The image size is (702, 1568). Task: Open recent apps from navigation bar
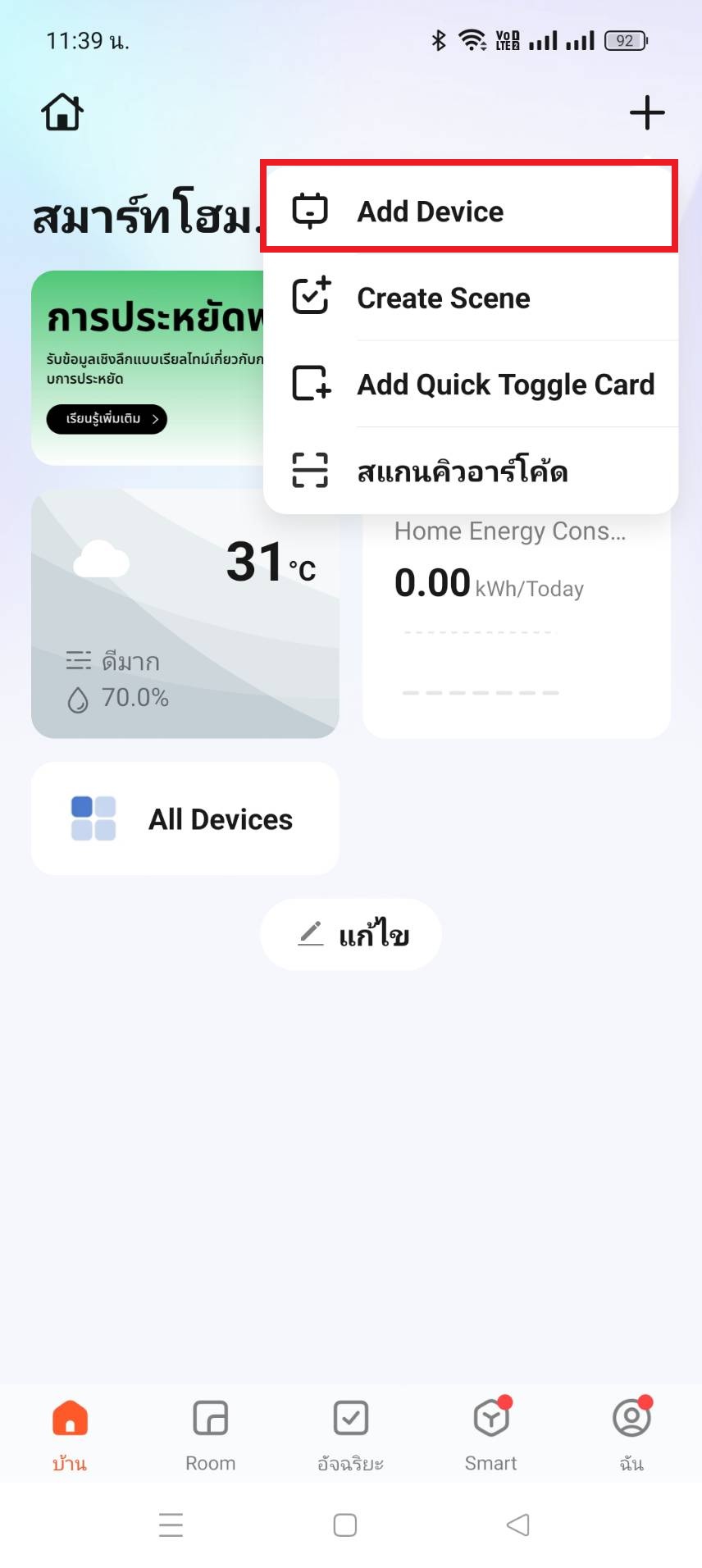pyautogui.click(x=171, y=1525)
